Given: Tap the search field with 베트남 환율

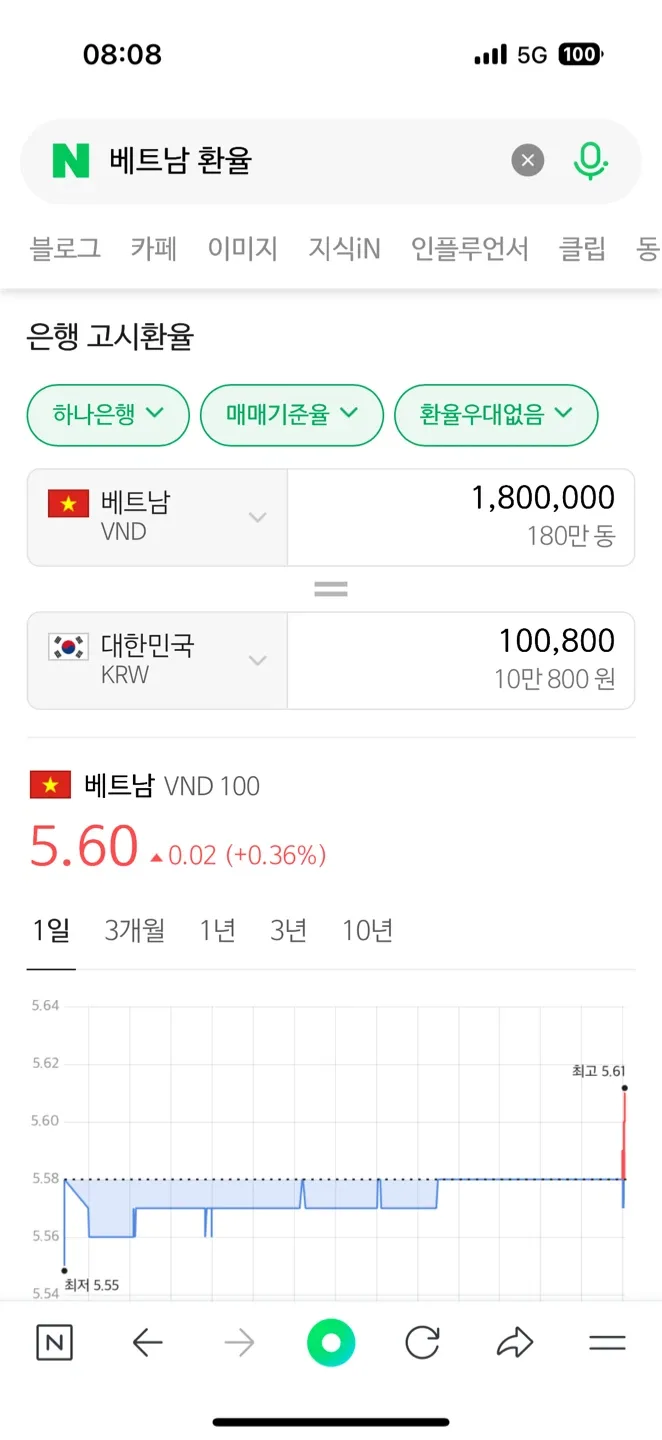Looking at the screenshot, I should (x=300, y=160).
